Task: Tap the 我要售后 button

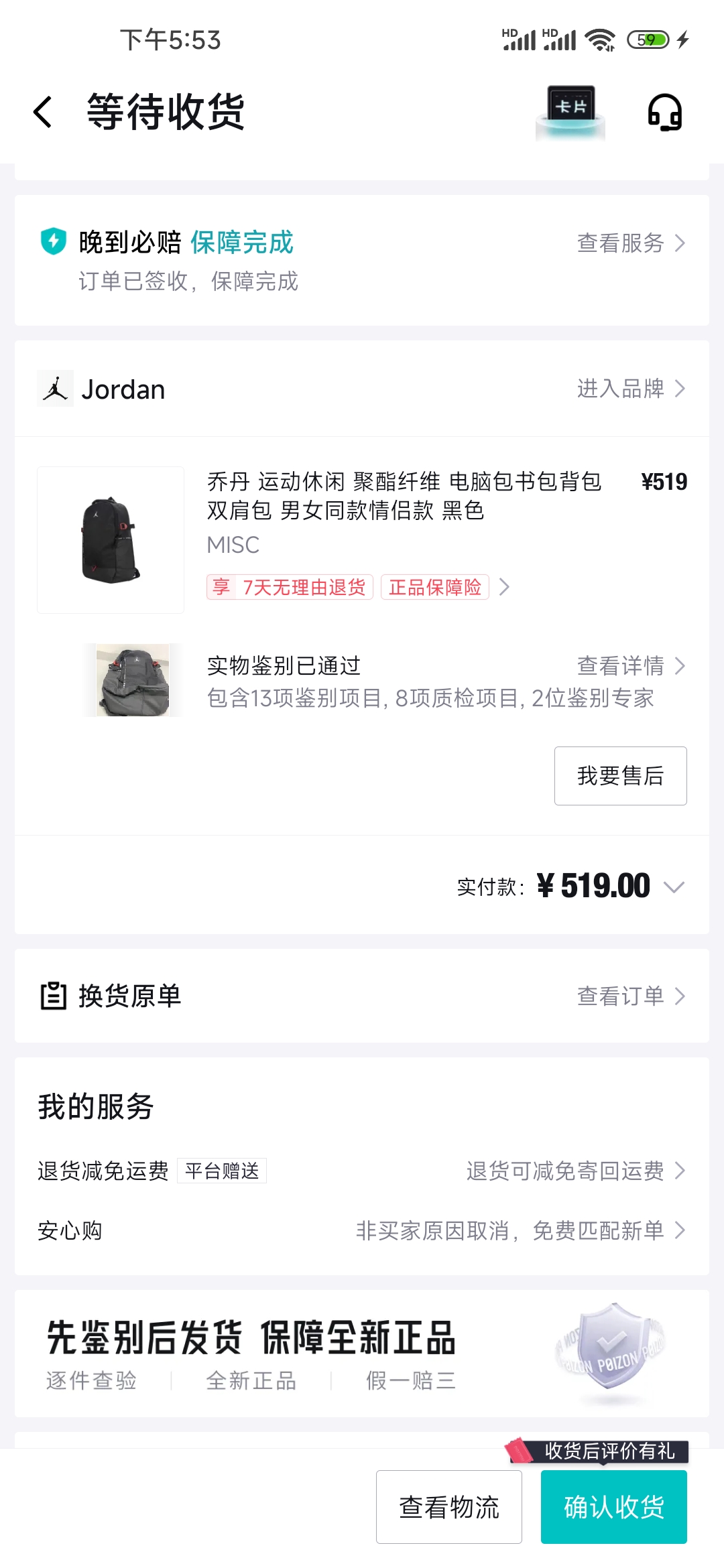Action: coord(620,775)
